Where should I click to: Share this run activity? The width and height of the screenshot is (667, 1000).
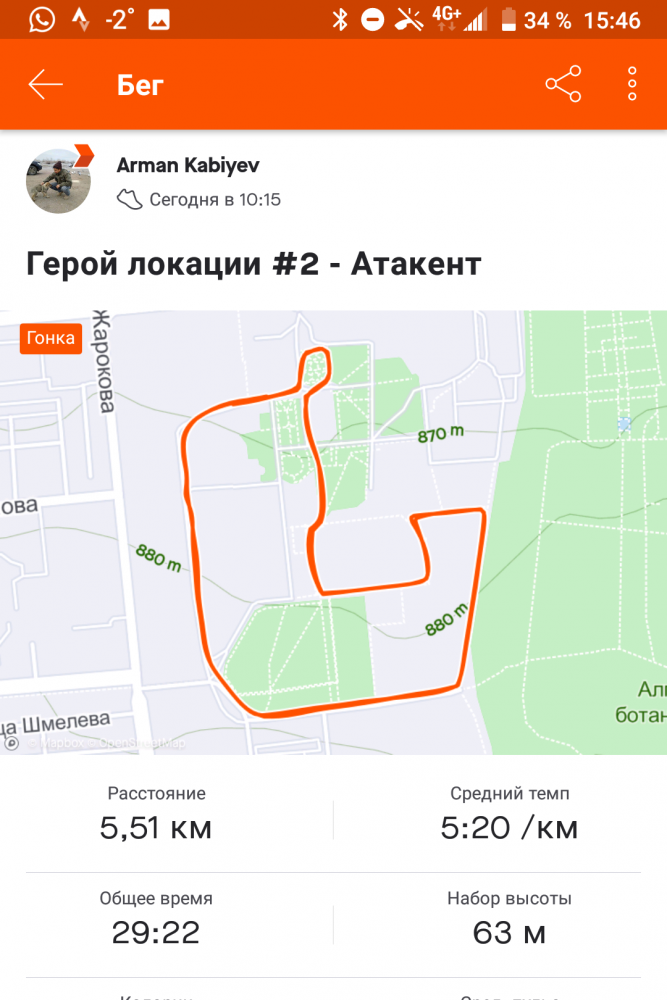pyautogui.click(x=563, y=85)
